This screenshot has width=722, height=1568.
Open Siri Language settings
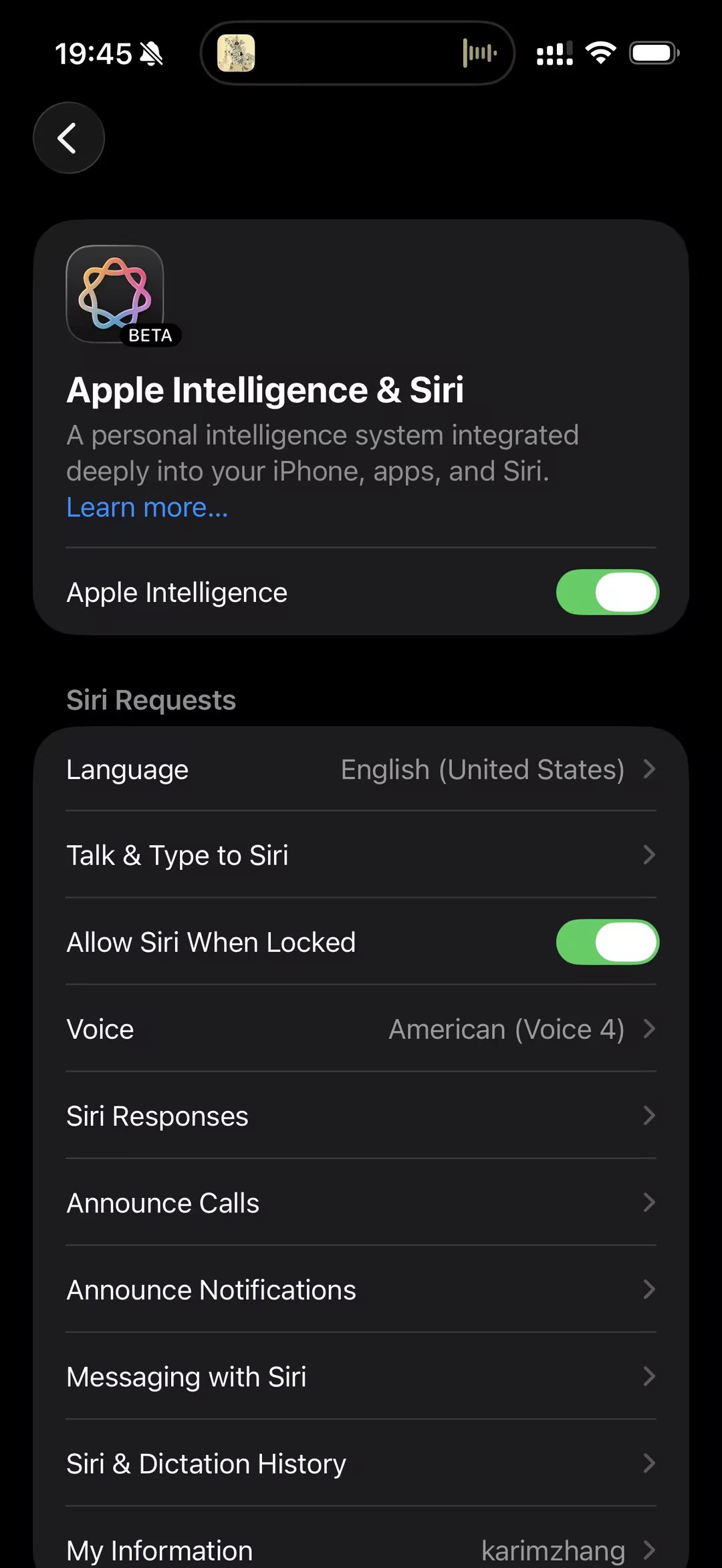pyautogui.click(x=361, y=770)
